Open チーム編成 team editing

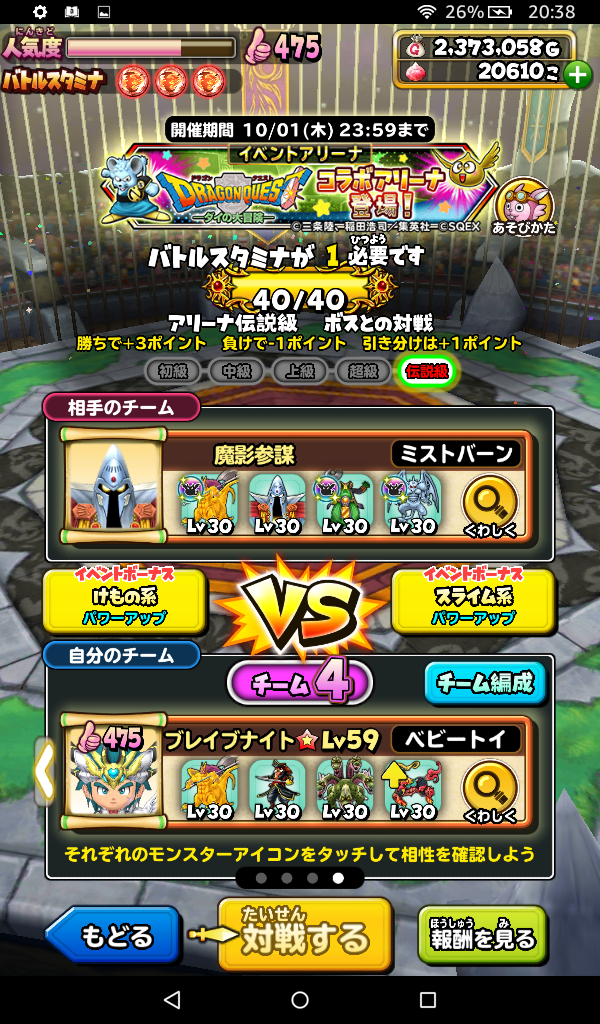(x=485, y=684)
